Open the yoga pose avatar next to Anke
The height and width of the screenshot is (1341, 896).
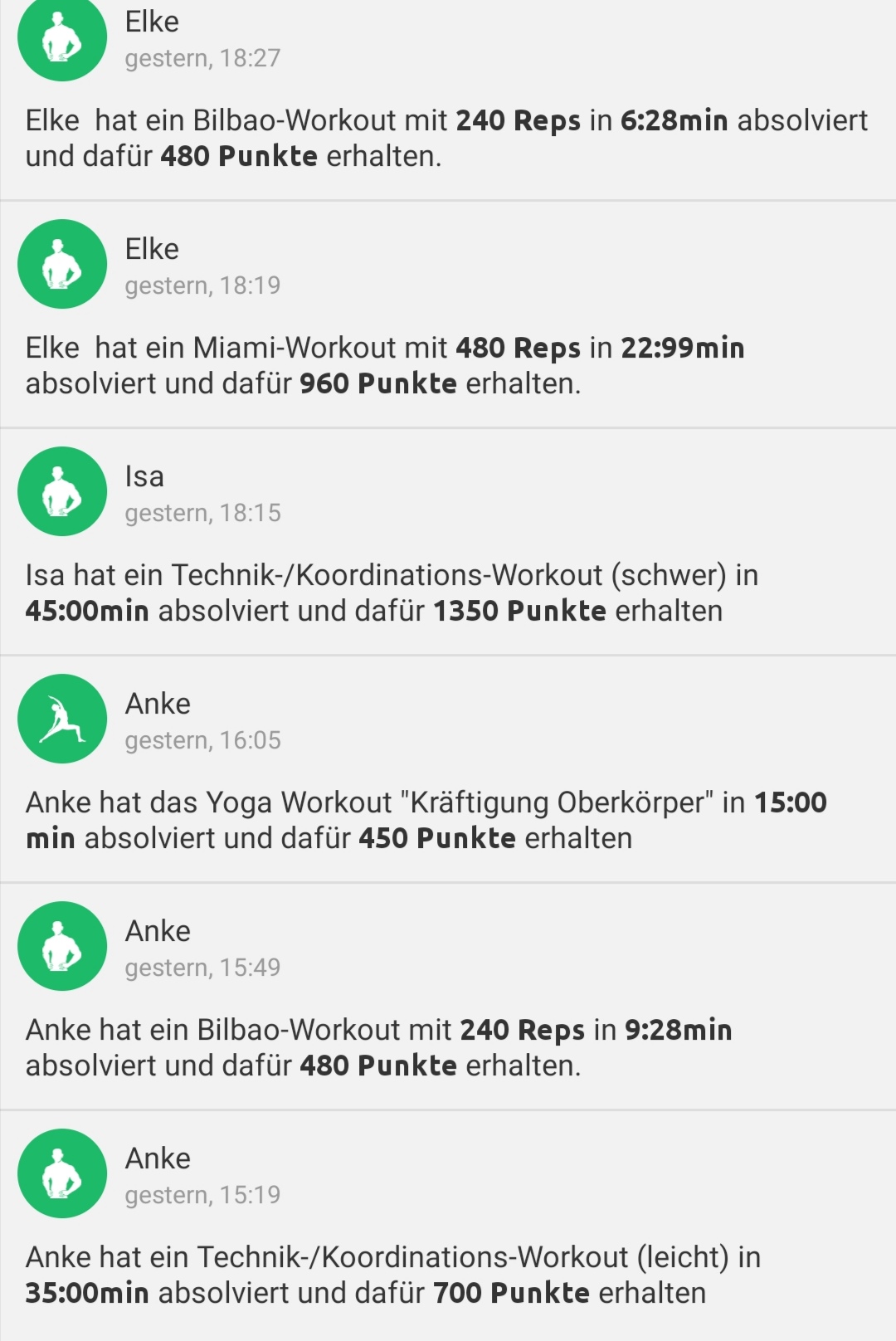(61, 719)
